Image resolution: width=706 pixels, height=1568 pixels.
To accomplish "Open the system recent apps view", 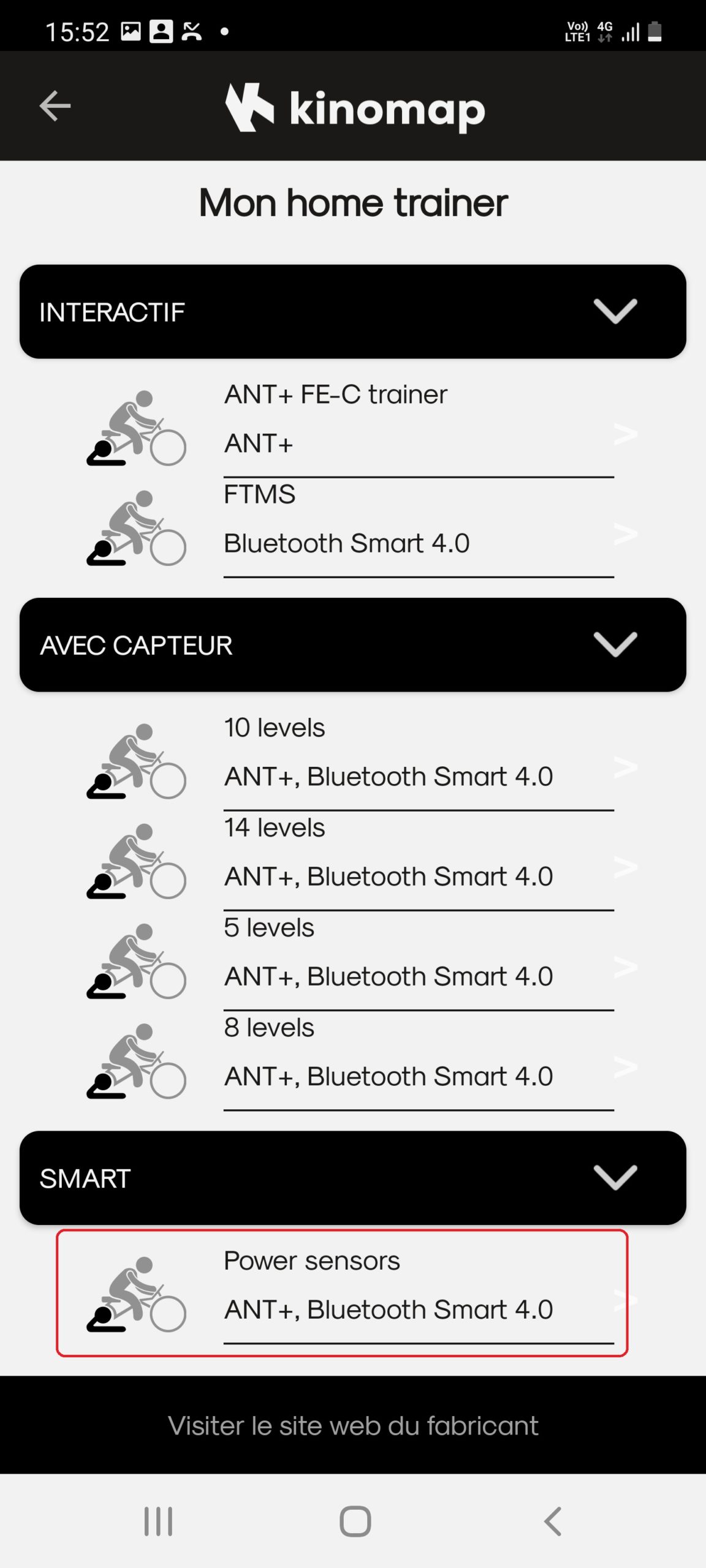I will point(158,1521).
